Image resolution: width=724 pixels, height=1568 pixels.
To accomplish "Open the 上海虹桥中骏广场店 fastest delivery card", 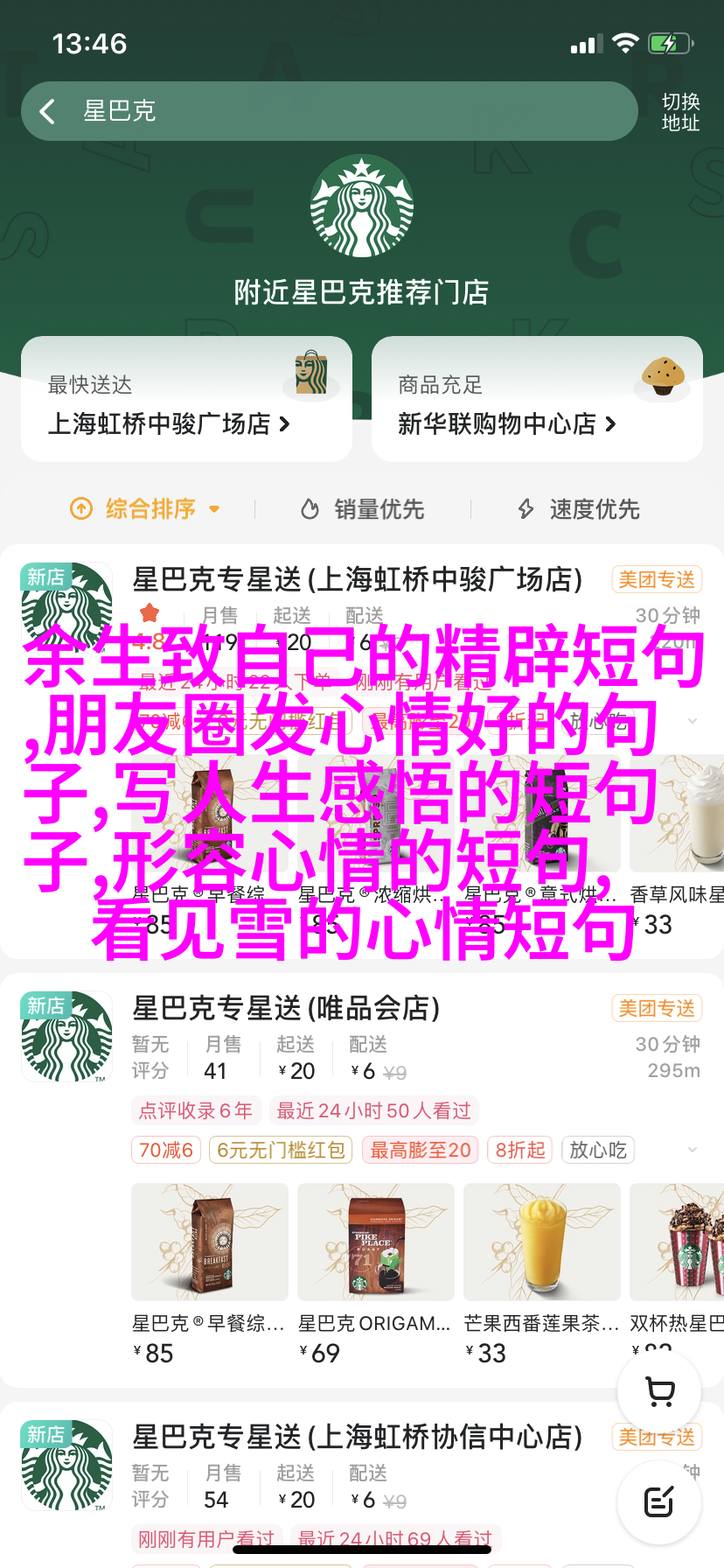I will pyautogui.click(x=186, y=400).
